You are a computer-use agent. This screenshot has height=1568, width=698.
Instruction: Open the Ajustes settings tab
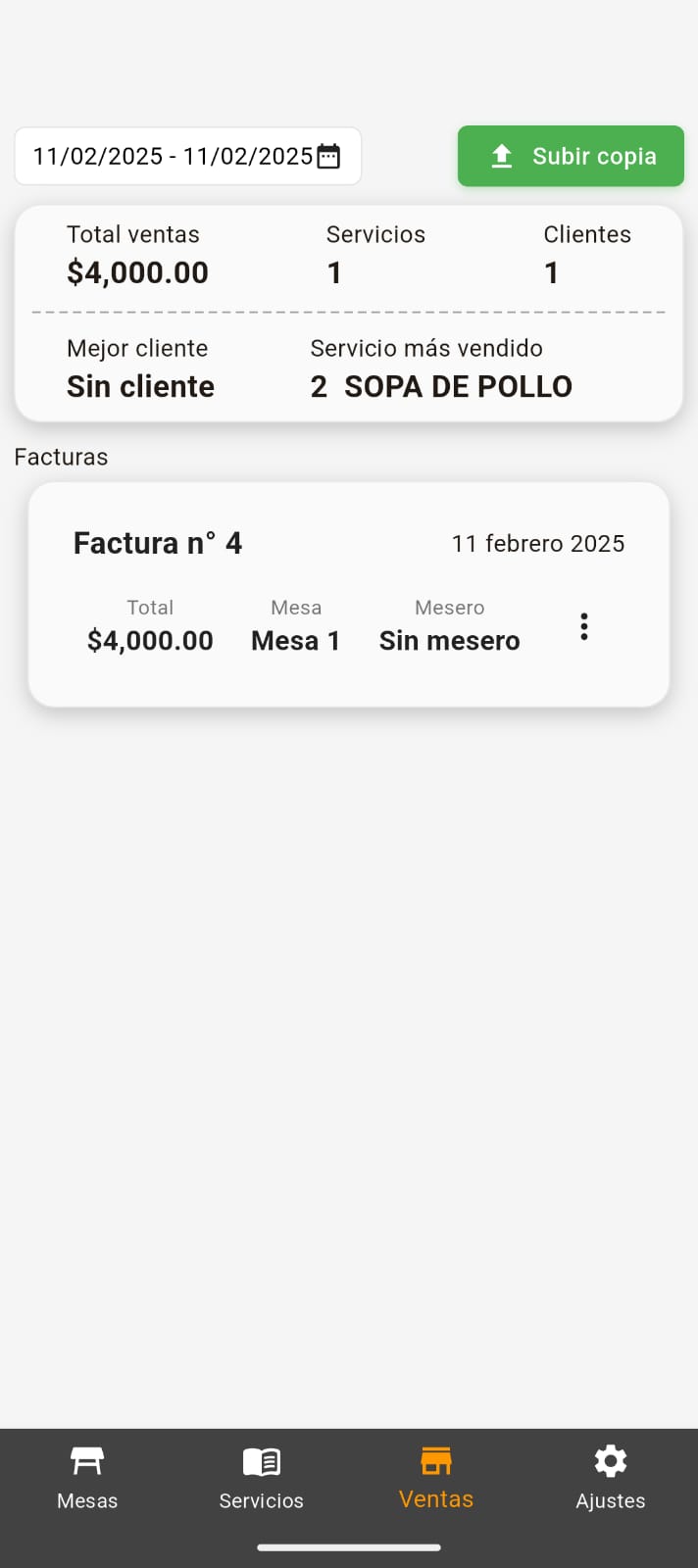(x=611, y=1478)
